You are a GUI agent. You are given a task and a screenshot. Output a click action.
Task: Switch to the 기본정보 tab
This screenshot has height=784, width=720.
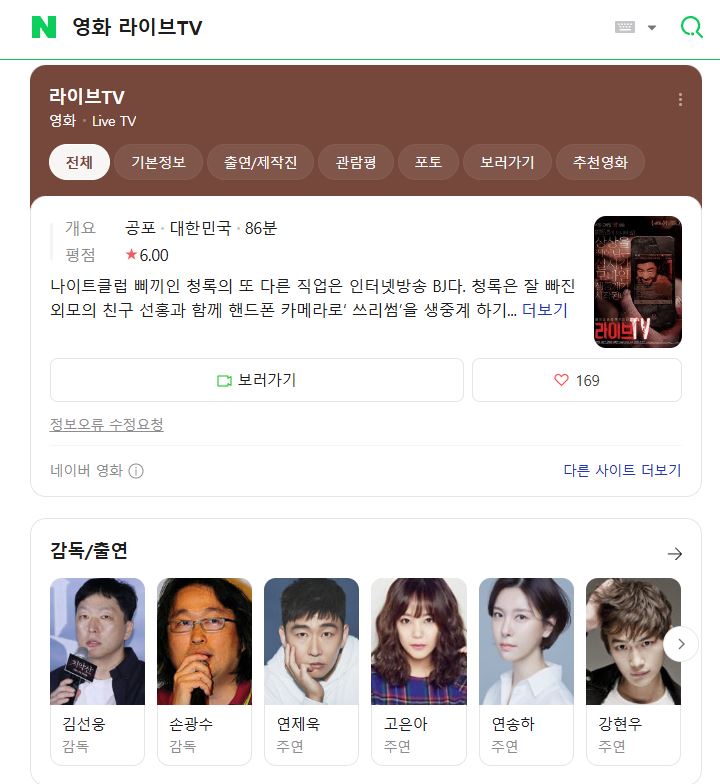pyautogui.click(x=158, y=162)
